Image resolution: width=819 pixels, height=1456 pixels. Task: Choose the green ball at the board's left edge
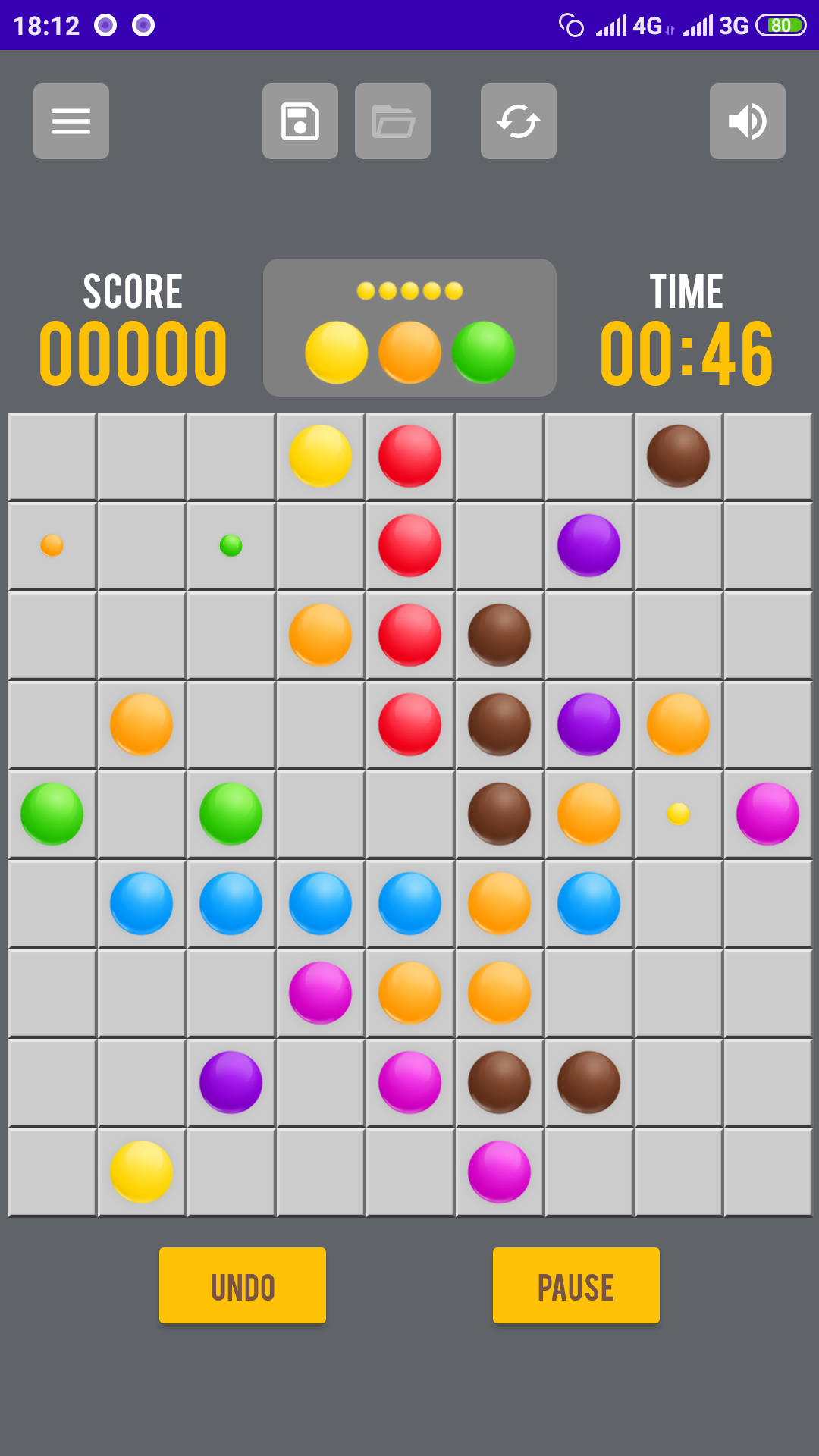[52, 814]
